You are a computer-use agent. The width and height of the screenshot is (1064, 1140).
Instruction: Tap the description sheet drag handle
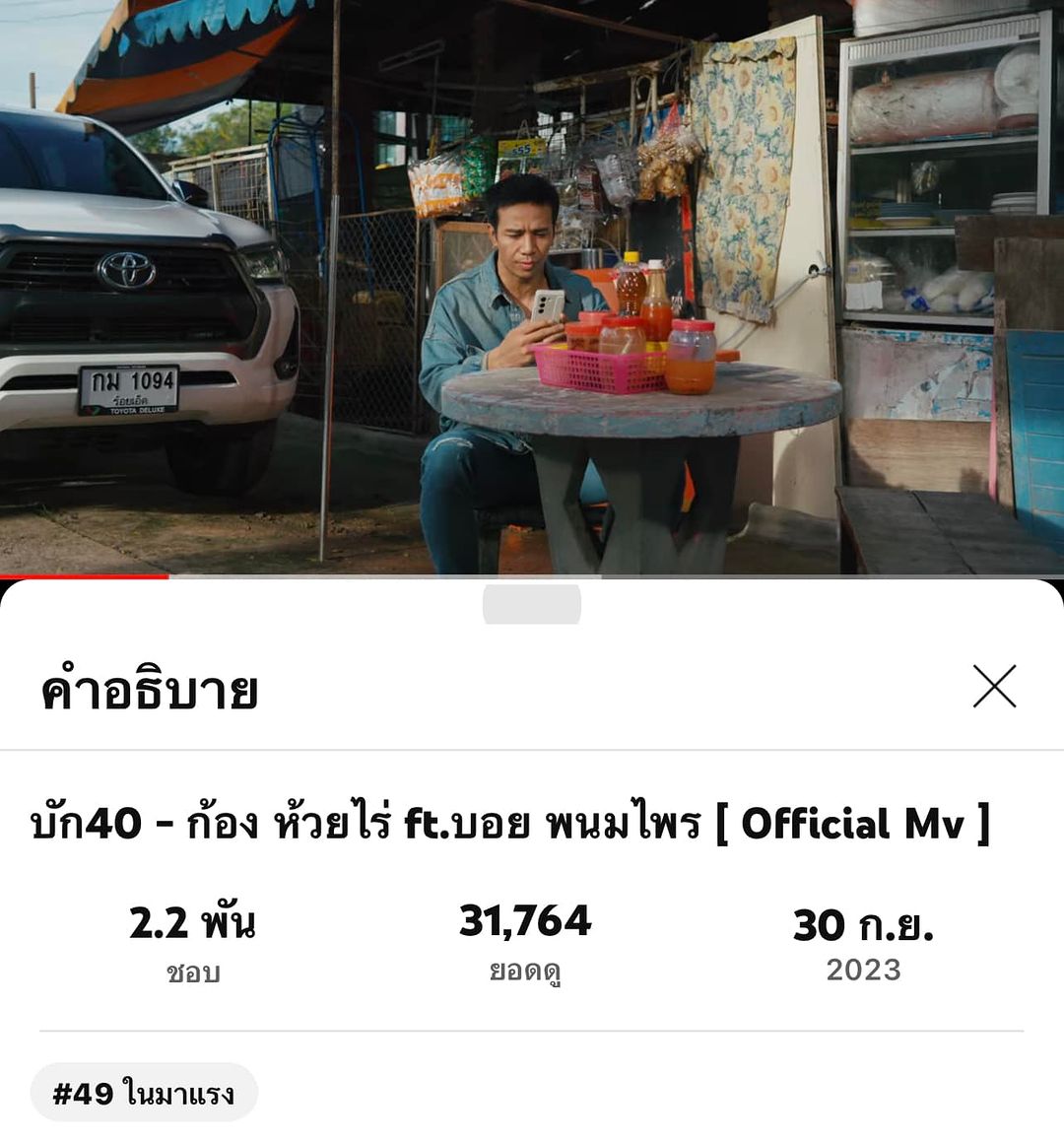click(532, 604)
